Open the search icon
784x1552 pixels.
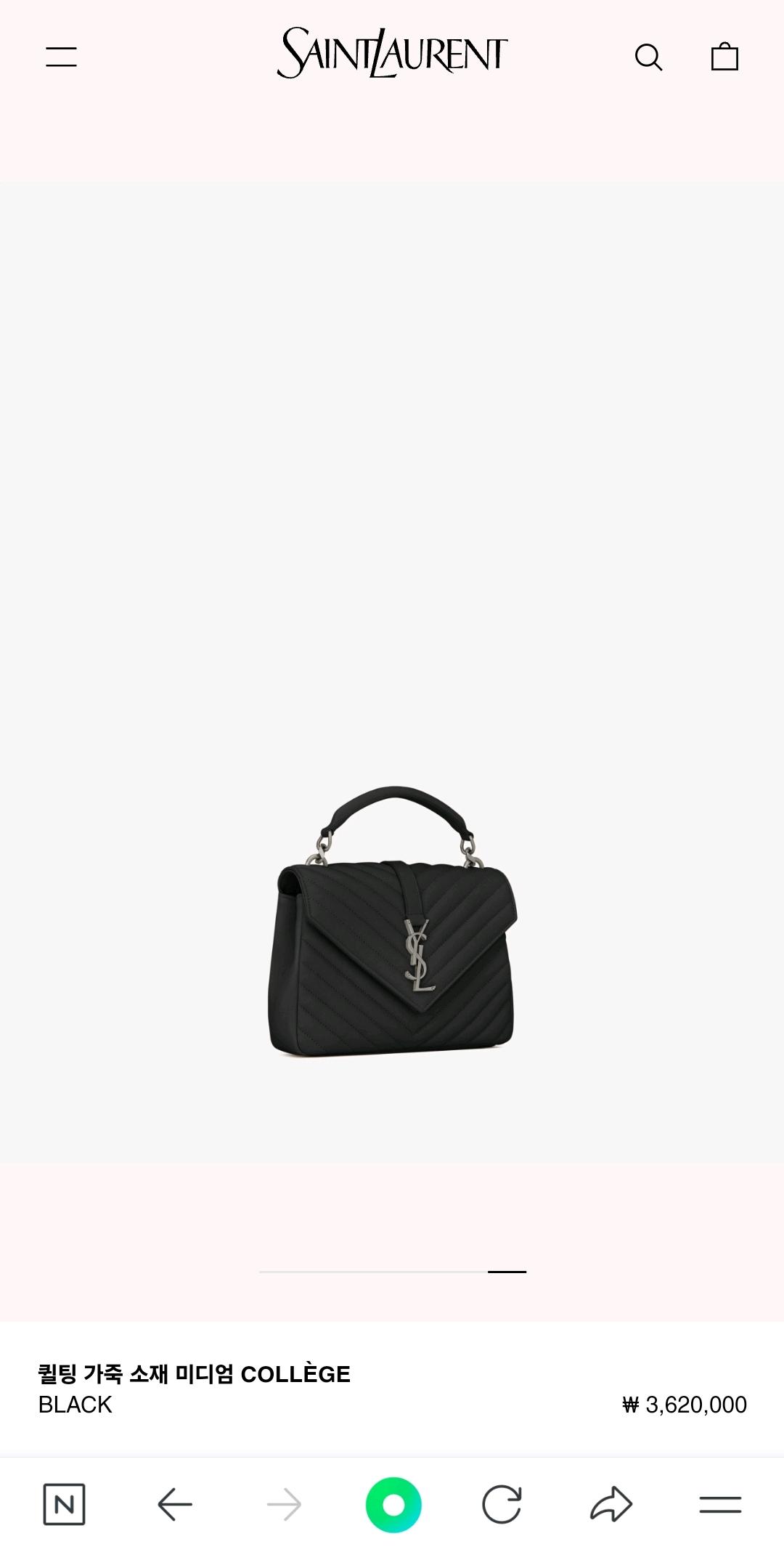648,57
